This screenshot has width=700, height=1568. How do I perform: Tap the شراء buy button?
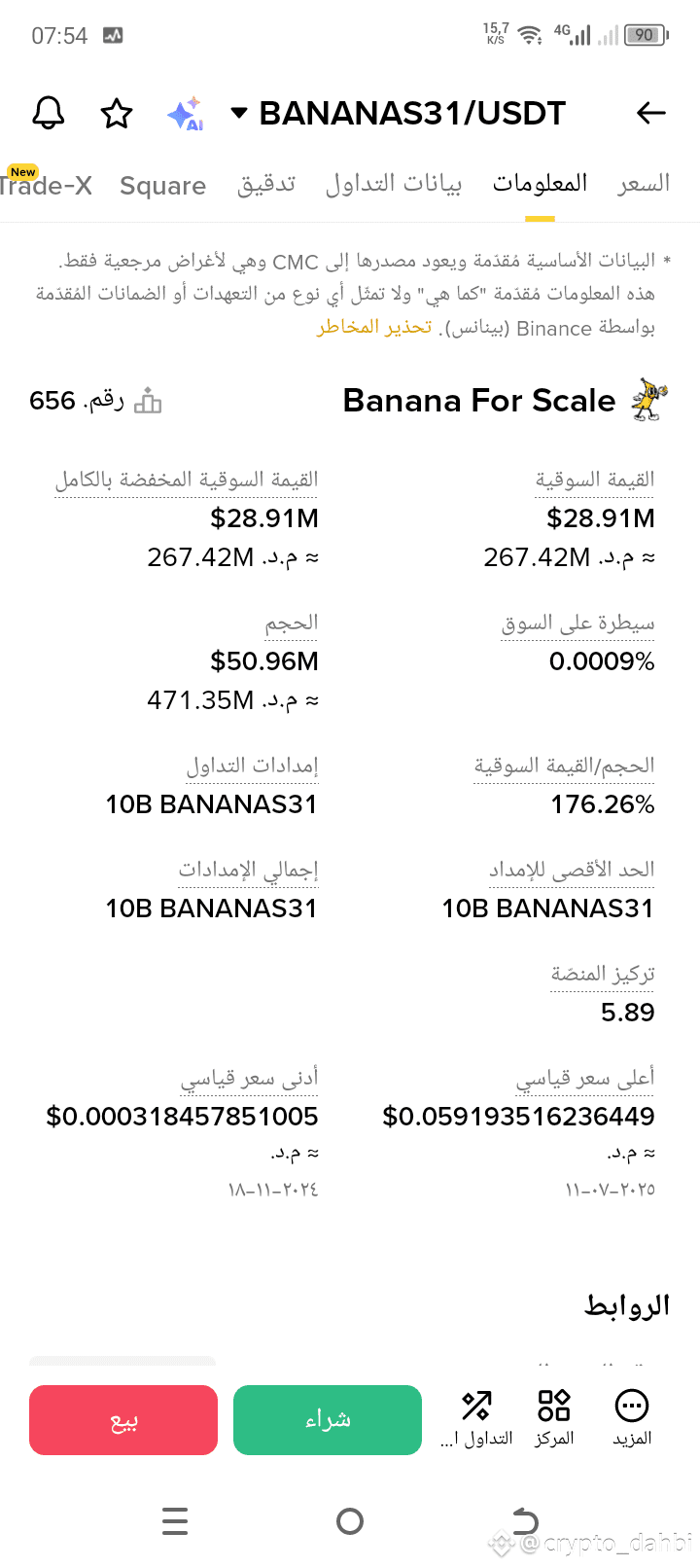point(328,1420)
